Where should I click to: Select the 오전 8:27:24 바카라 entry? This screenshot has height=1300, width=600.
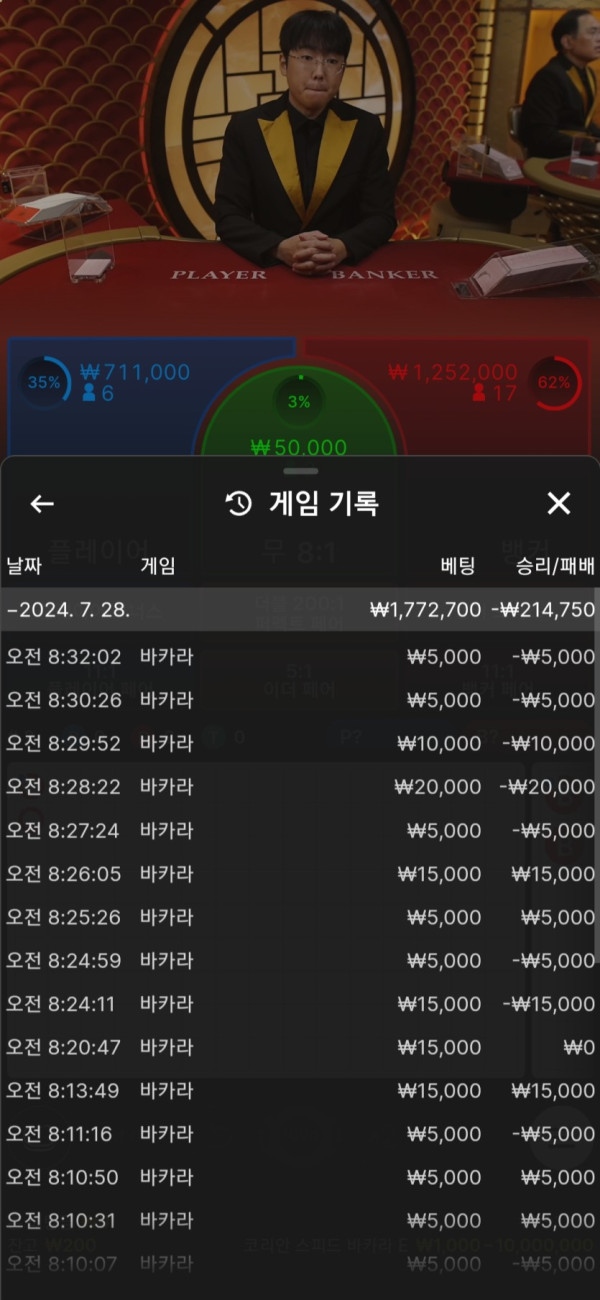click(298, 830)
